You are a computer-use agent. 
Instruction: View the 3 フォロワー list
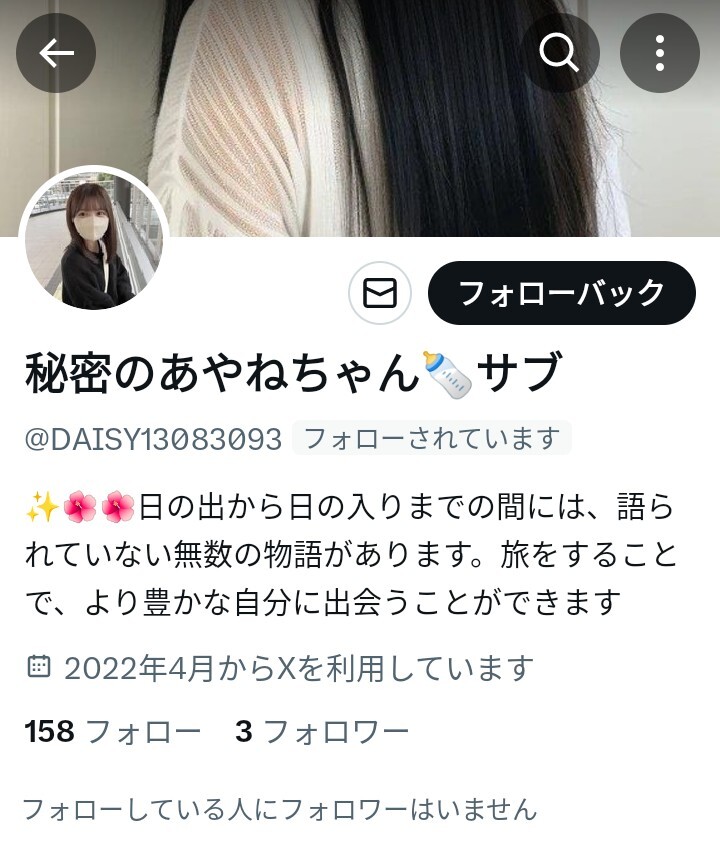click(322, 732)
